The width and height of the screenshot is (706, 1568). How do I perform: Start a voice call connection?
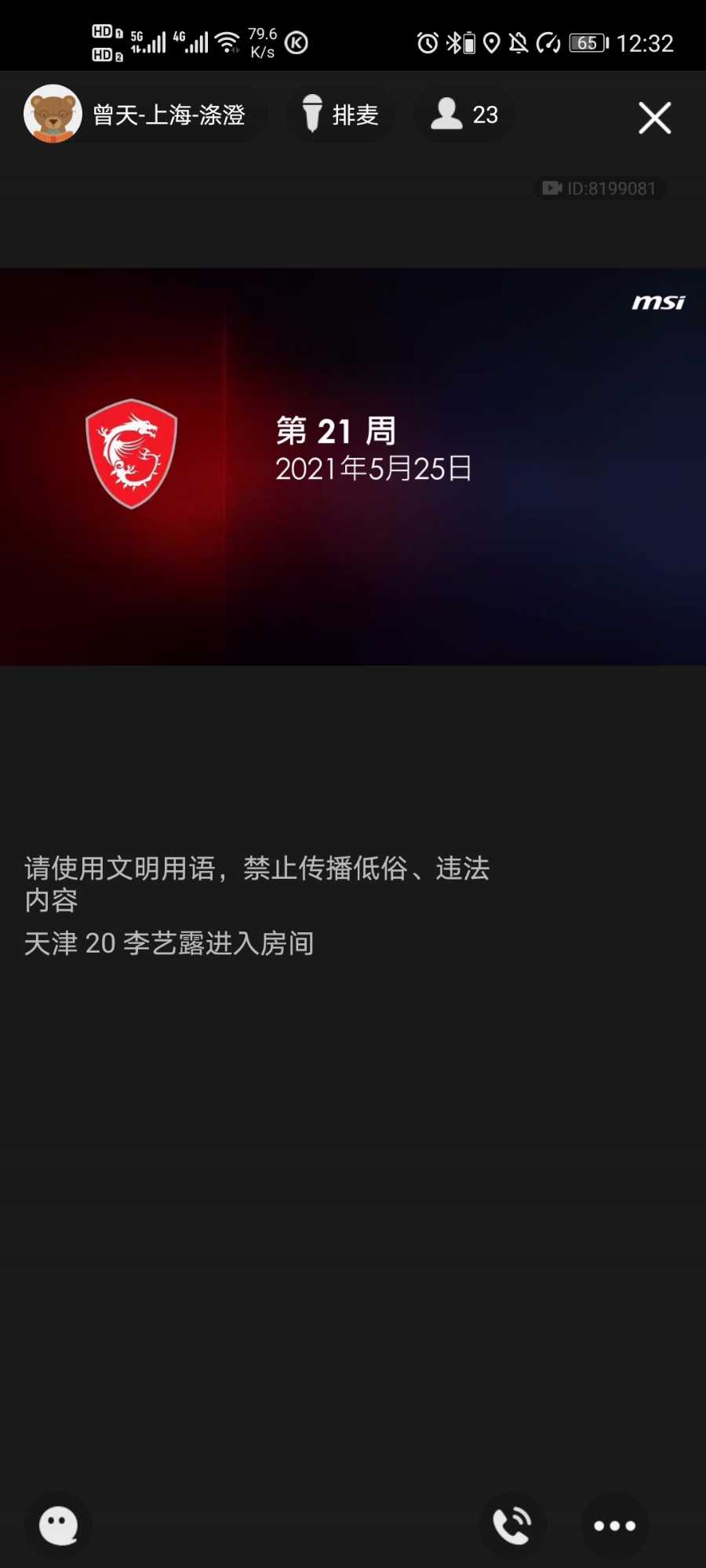512,1526
